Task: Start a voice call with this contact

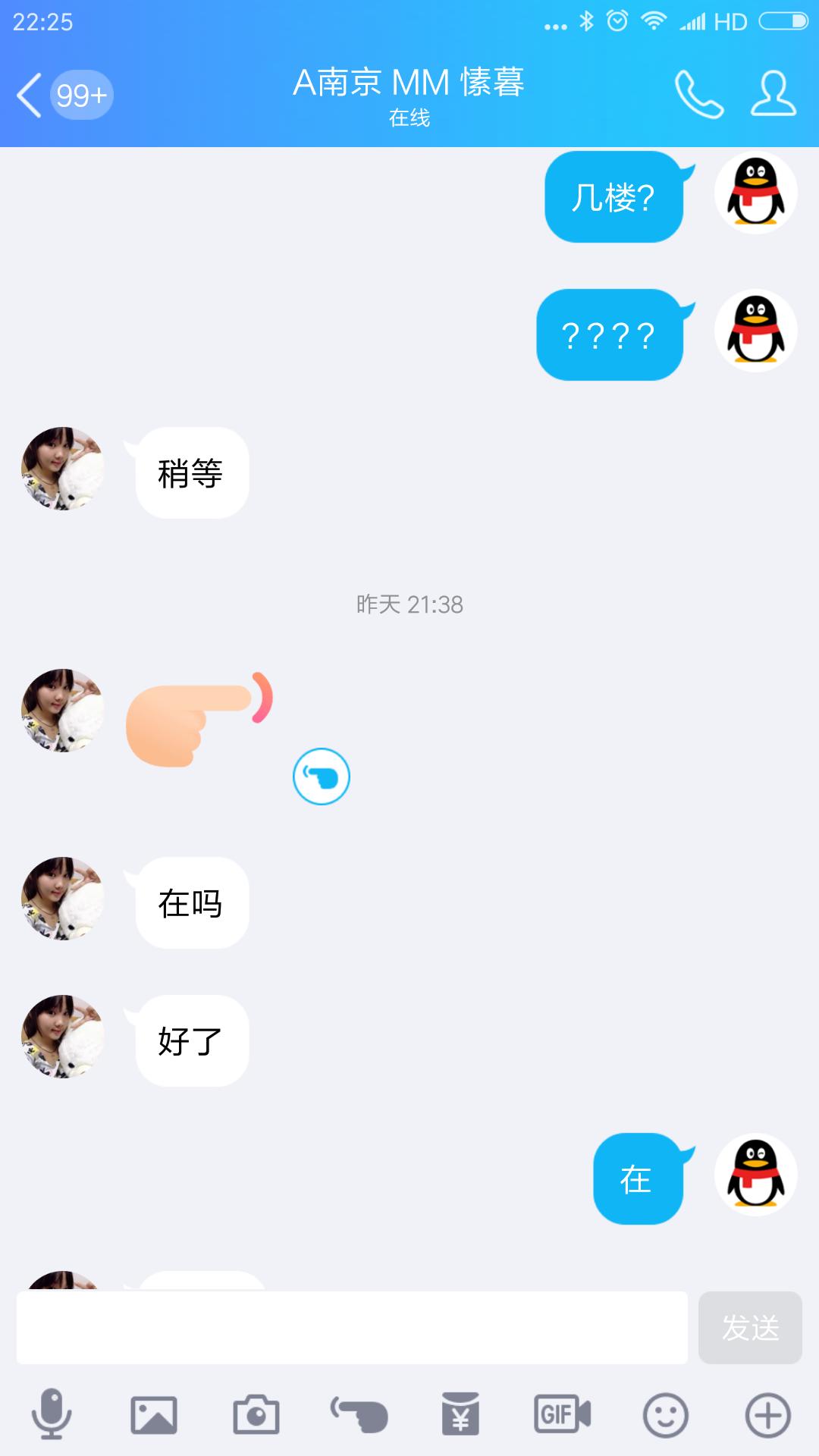Action: 698,95
